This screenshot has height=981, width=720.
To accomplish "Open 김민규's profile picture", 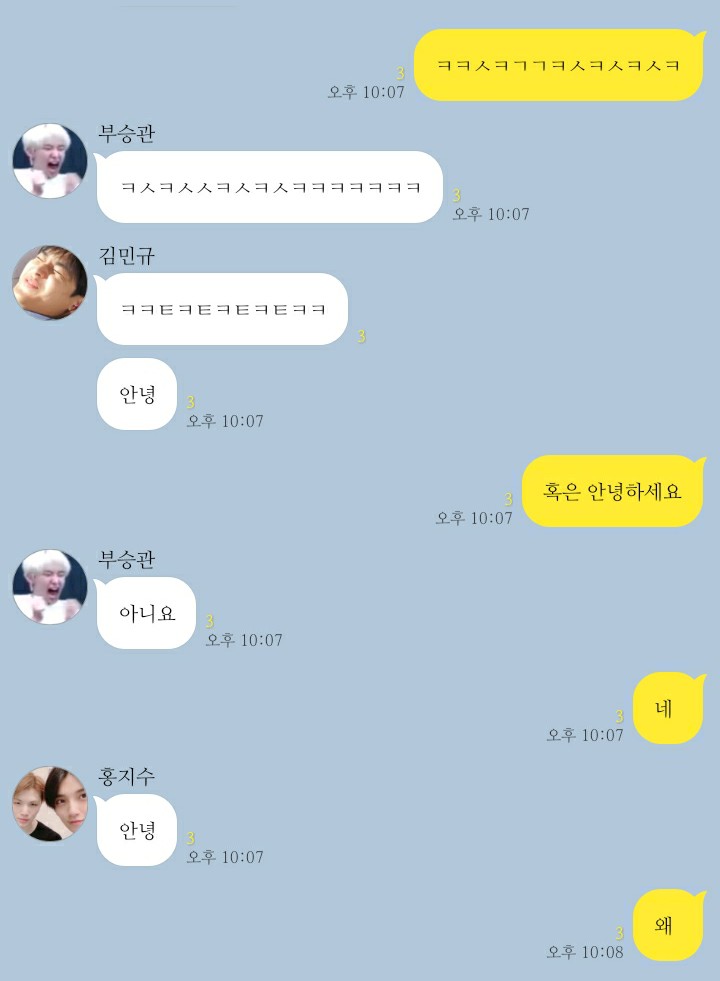I will pos(50,283).
